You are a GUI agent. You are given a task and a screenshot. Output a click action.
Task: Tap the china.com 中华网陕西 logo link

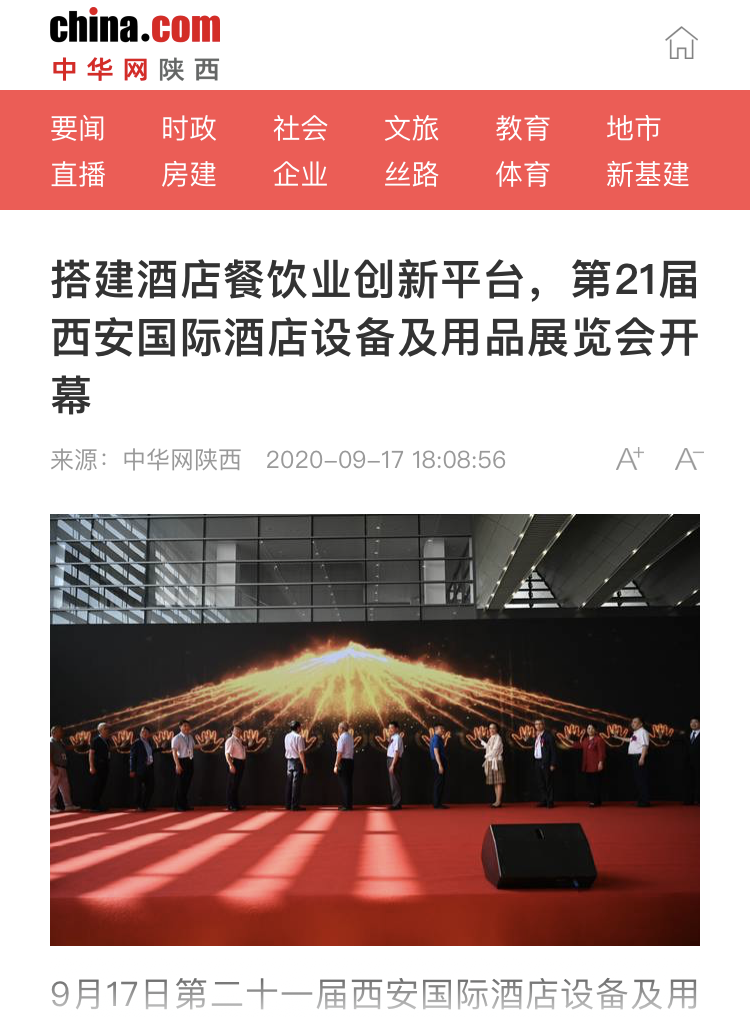pos(135,44)
